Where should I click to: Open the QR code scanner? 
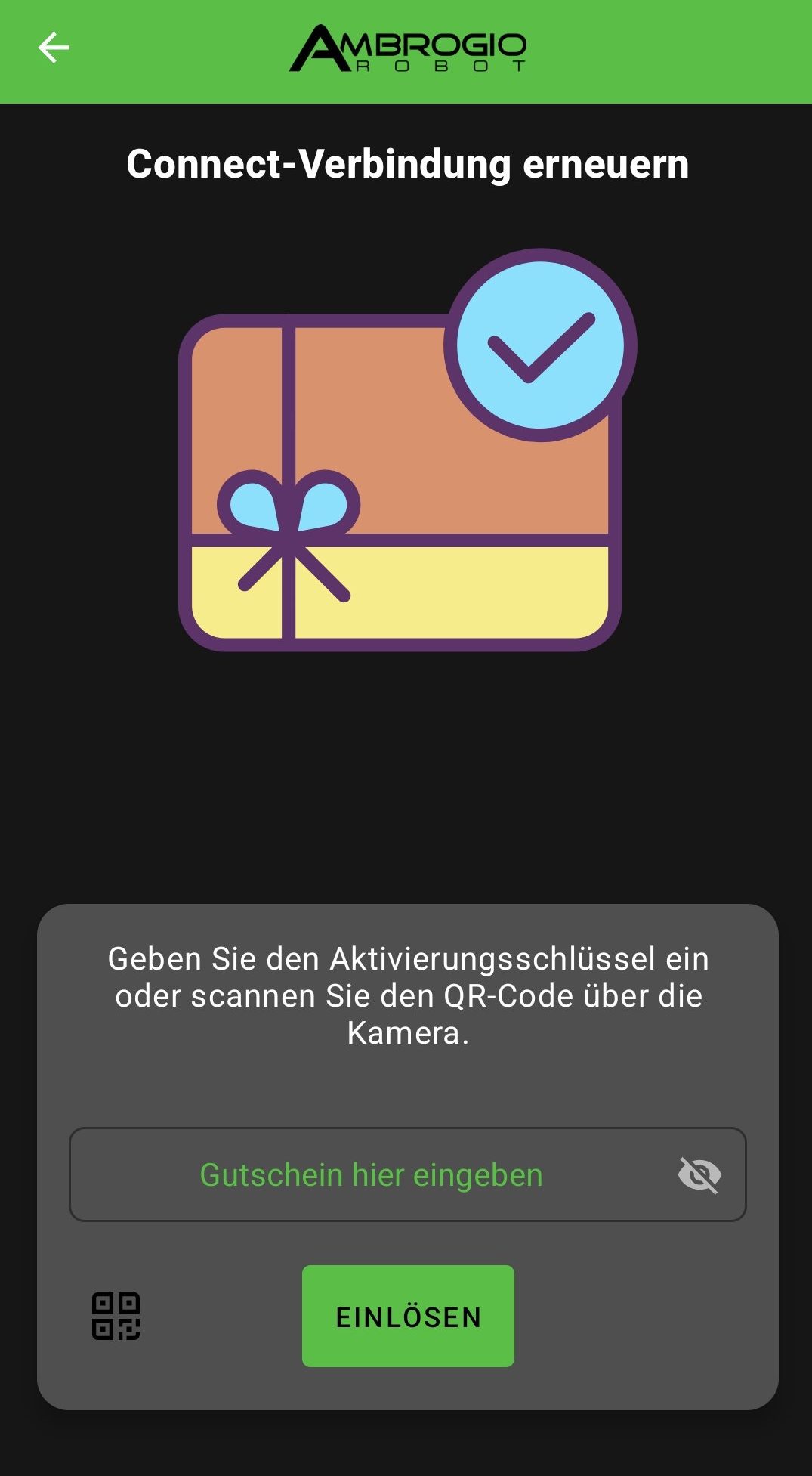[116, 1316]
